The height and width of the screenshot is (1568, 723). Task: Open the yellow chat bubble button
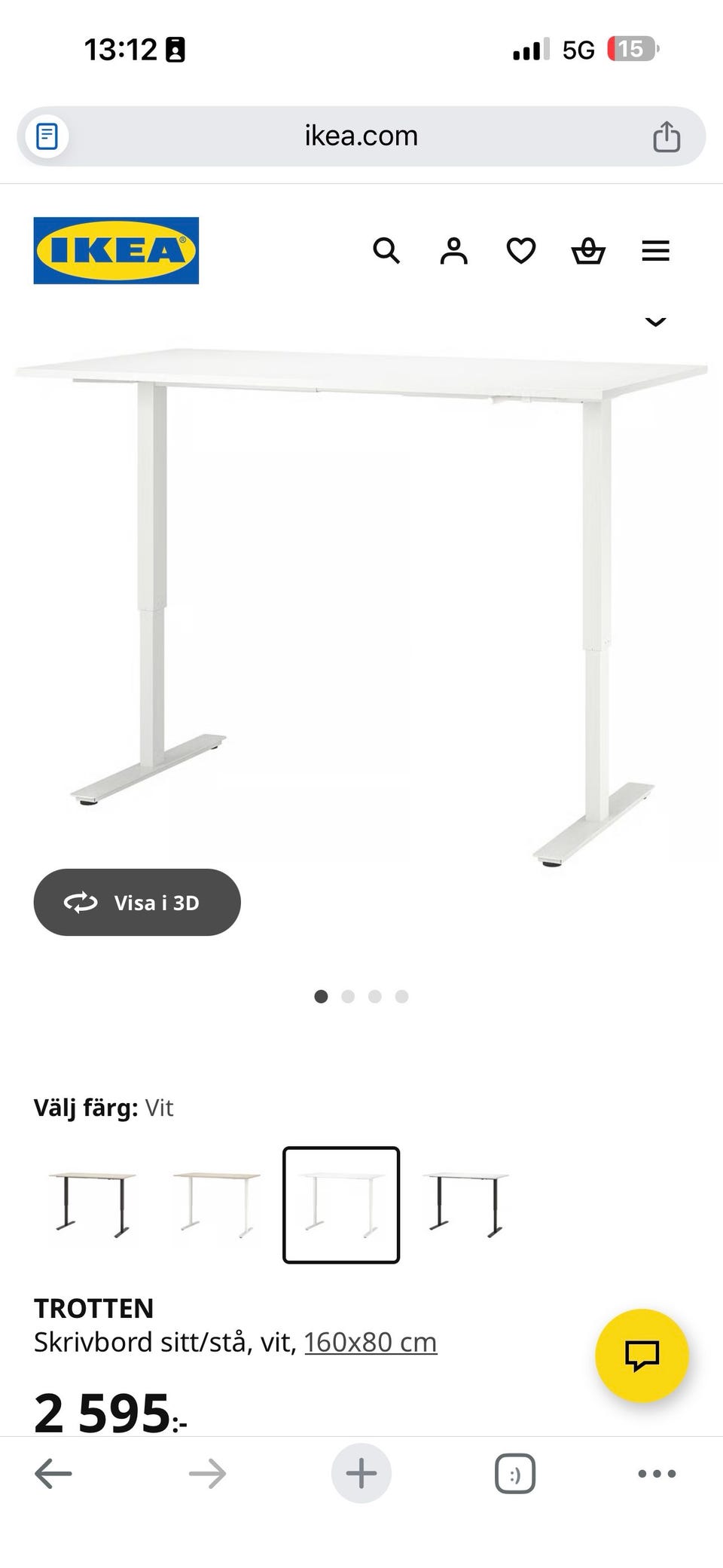pyautogui.click(x=642, y=1355)
